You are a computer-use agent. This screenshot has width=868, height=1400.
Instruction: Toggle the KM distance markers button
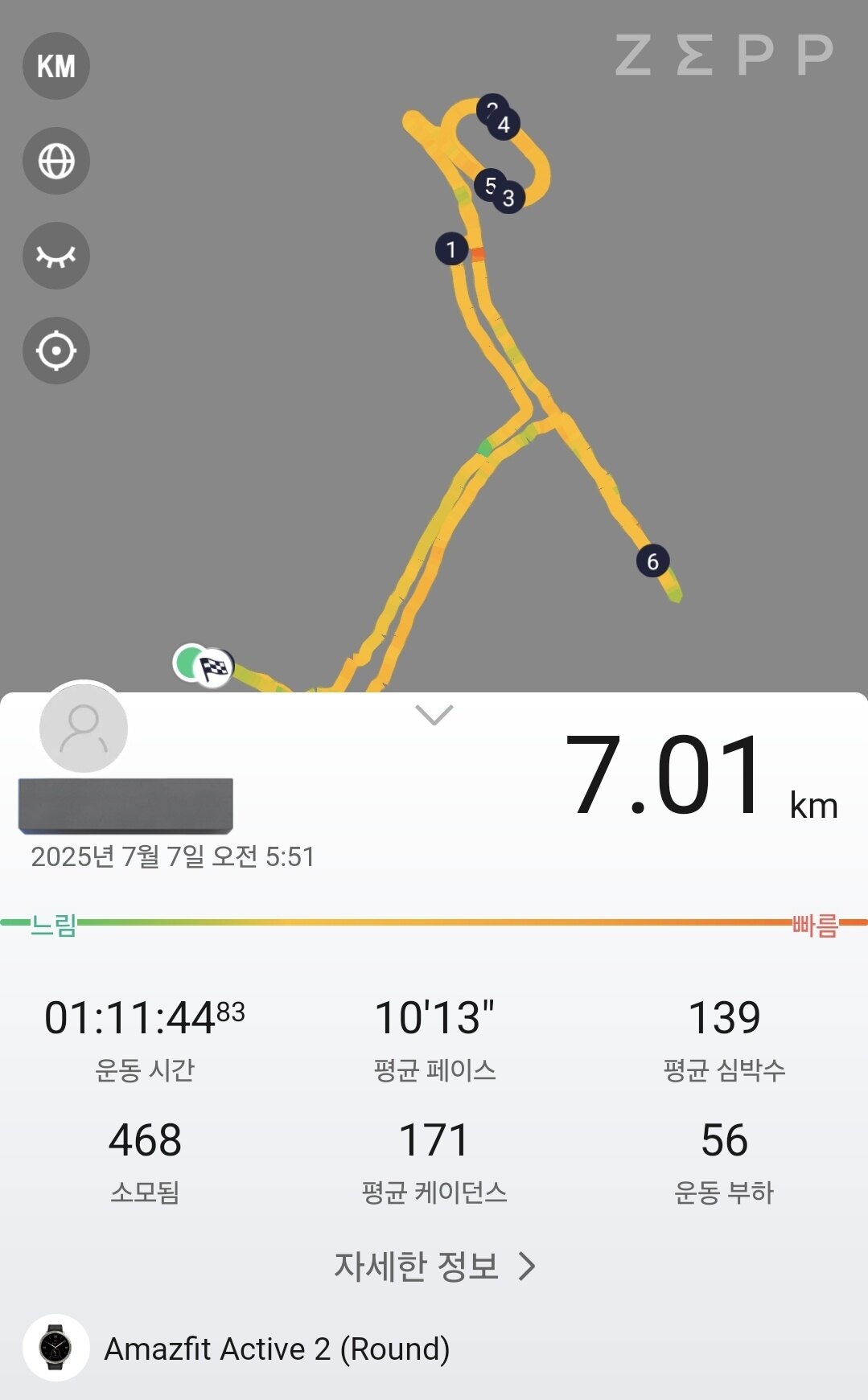point(56,66)
